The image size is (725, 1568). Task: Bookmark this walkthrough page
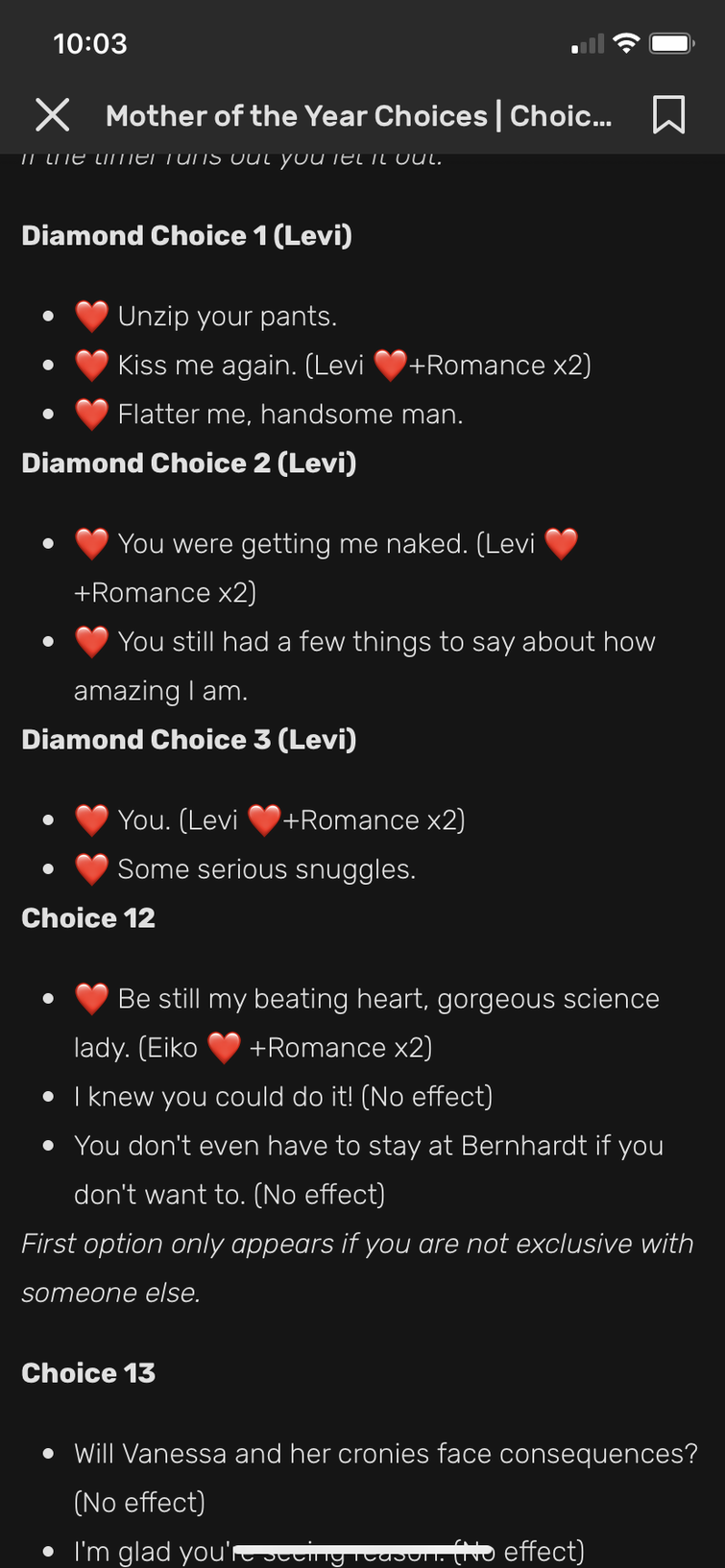tap(668, 115)
